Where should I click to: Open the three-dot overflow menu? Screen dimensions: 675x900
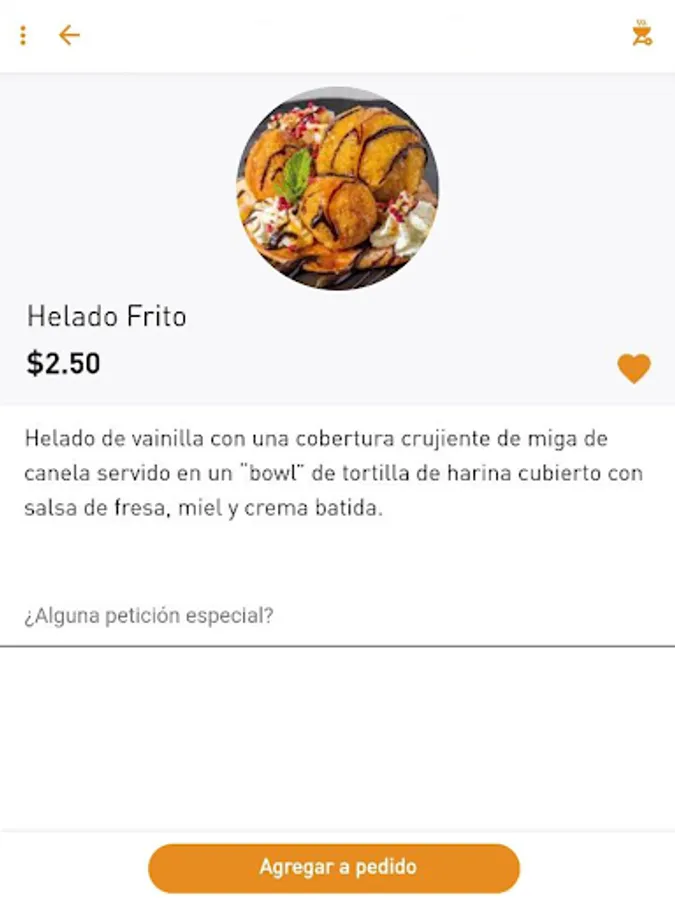click(x=23, y=35)
